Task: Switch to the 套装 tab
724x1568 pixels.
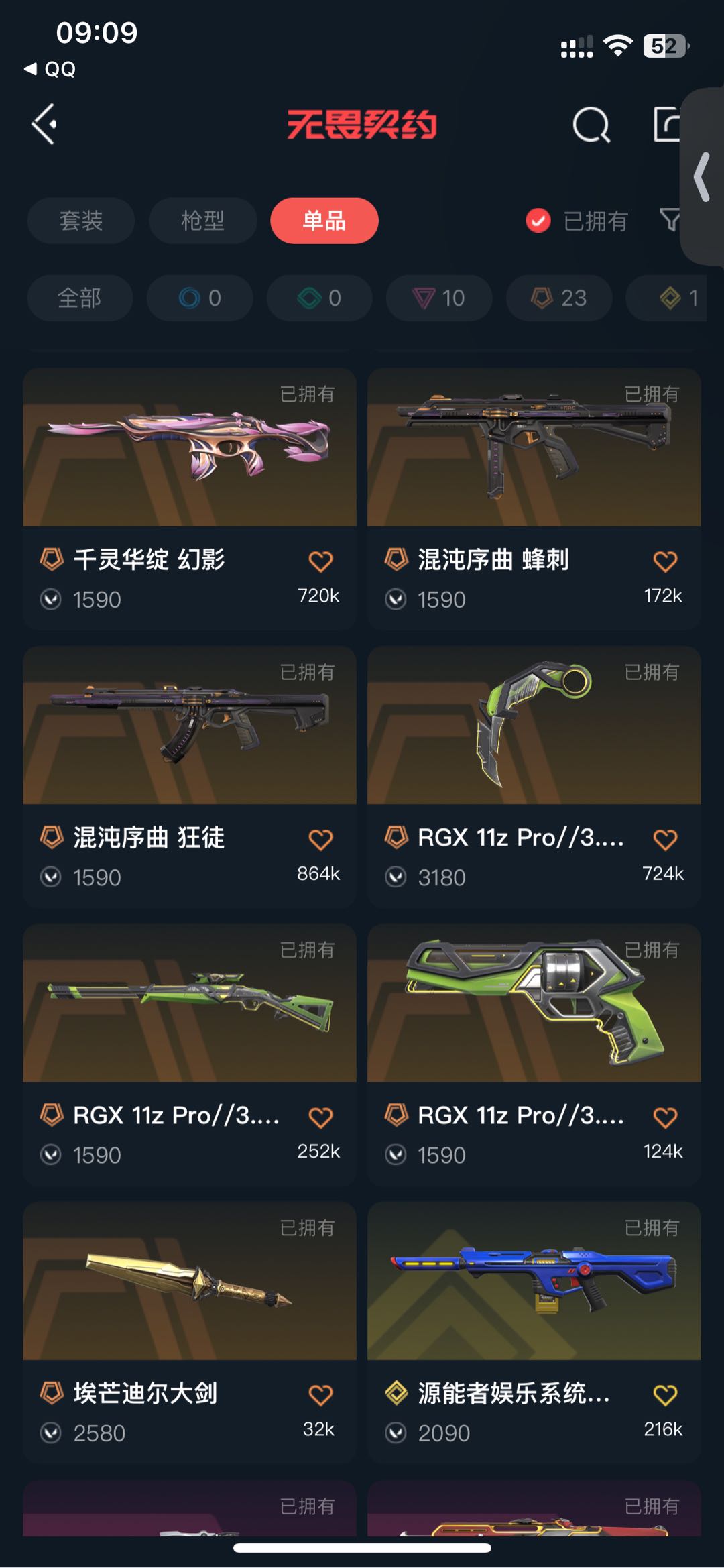Action: click(x=81, y=221)
